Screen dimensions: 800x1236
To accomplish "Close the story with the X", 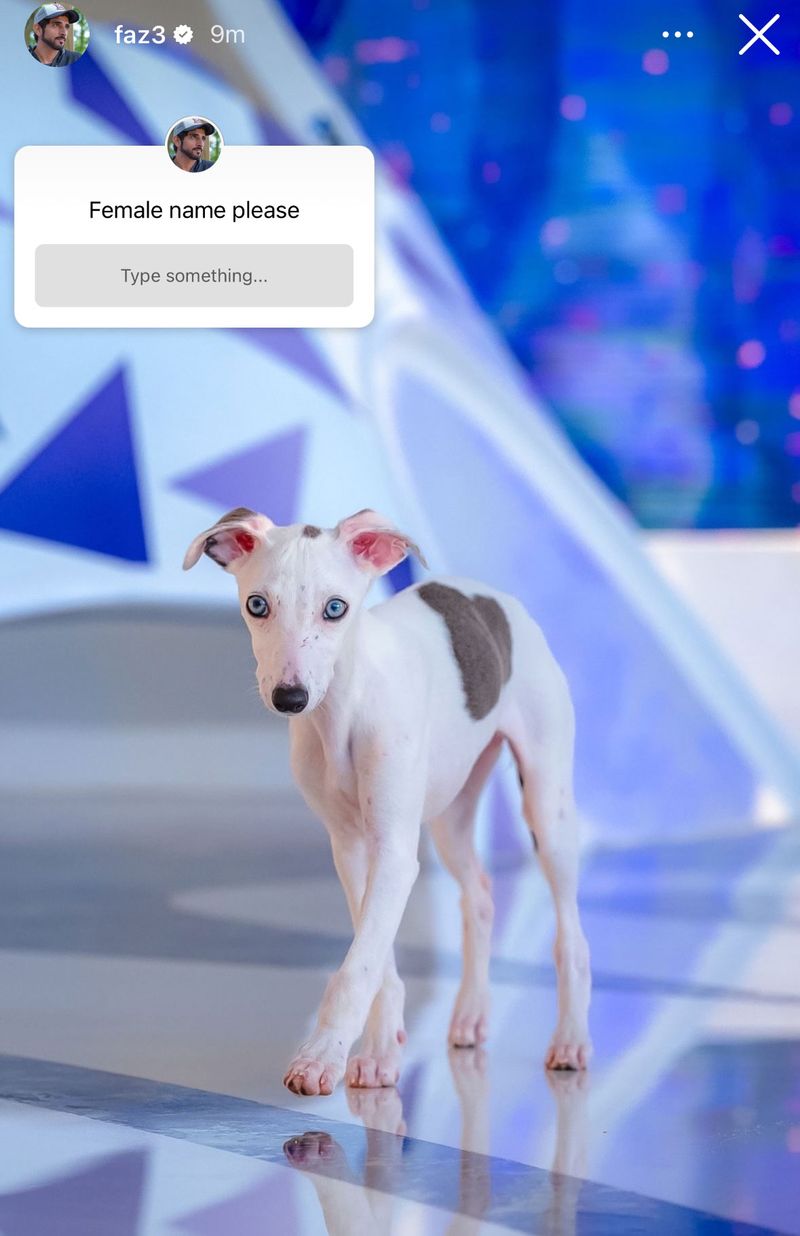I will pyautogui.click(x=759, y=35).
